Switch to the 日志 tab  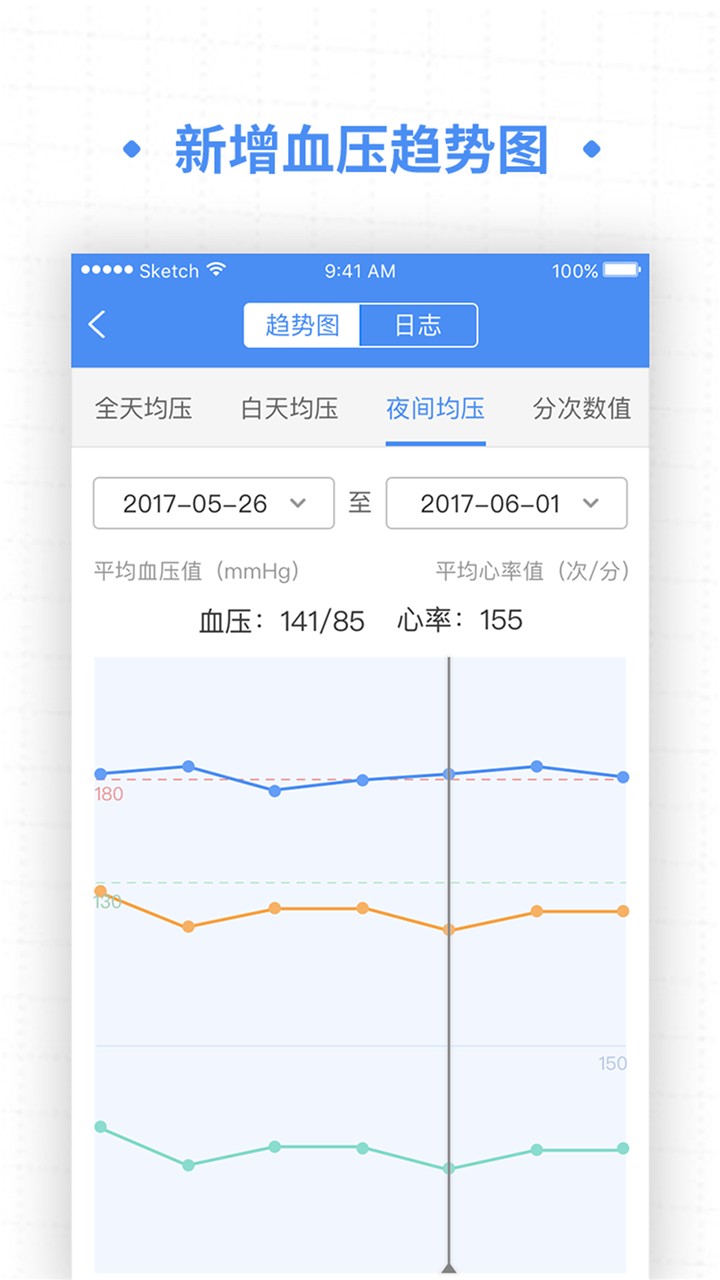418,324
